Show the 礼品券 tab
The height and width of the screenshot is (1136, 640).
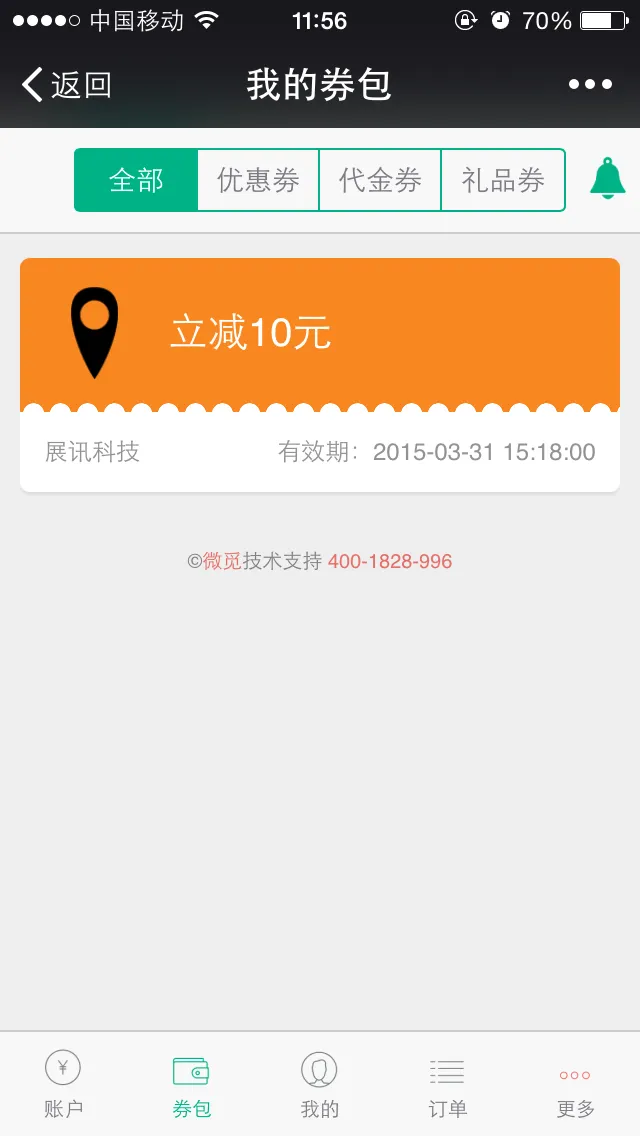coord(503,180)
